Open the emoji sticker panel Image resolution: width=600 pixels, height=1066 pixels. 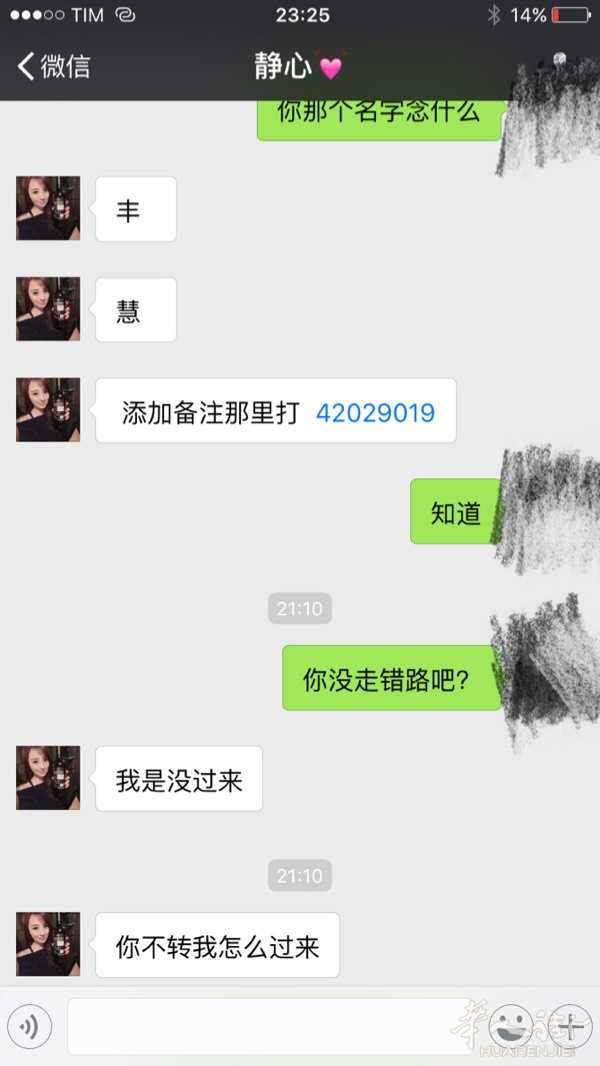click(513, 1026)
